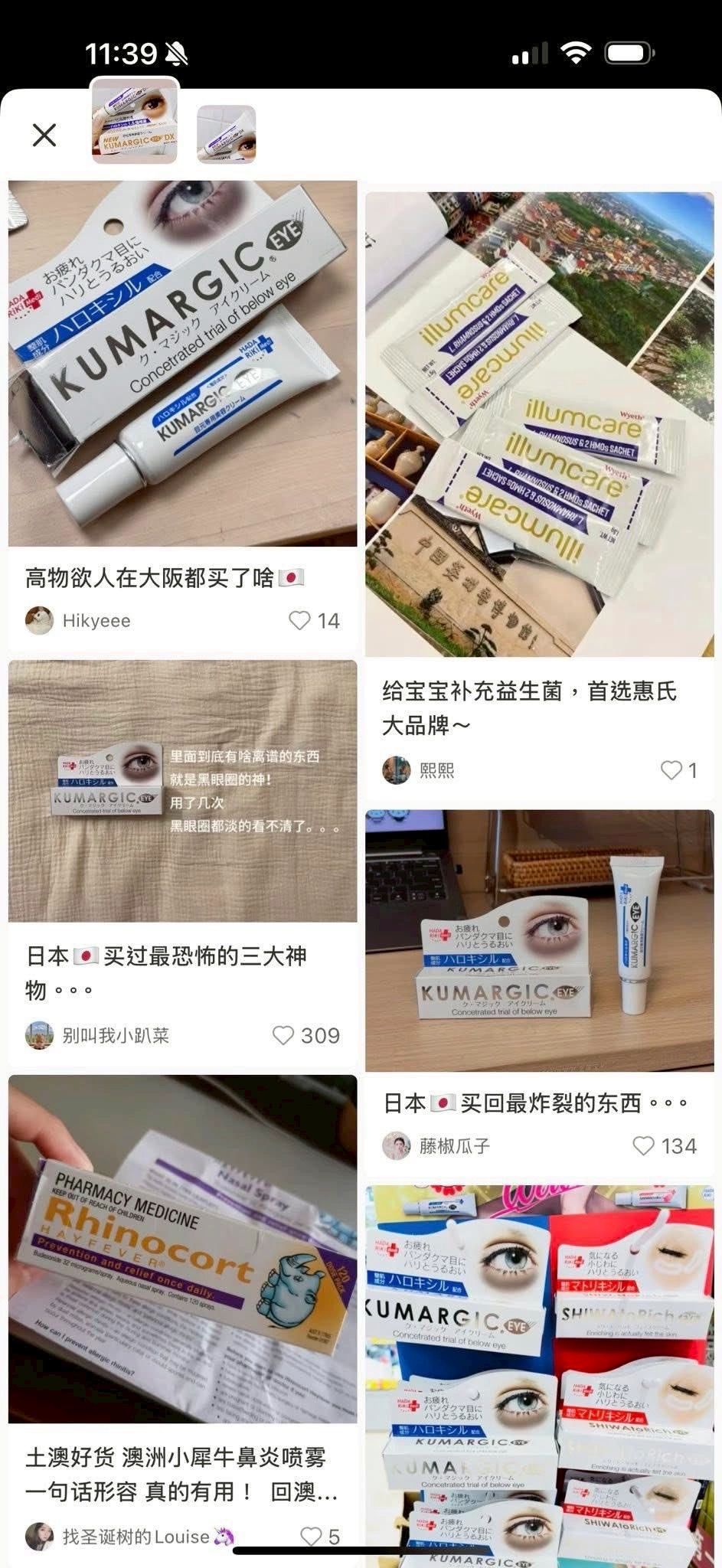This screenshot has height=1568, width=722.
Task: Close the image search results
Action: 44,135
